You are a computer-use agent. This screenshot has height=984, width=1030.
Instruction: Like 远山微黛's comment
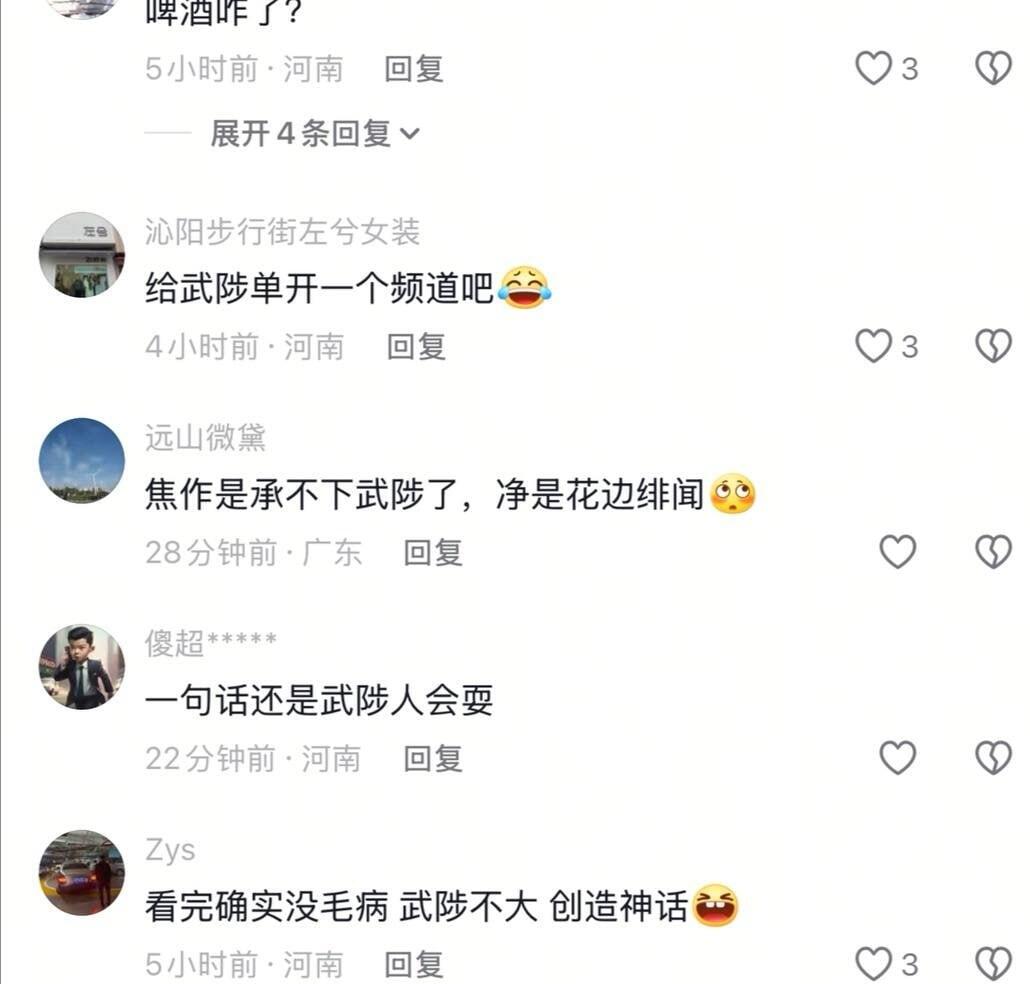point(897,552)
